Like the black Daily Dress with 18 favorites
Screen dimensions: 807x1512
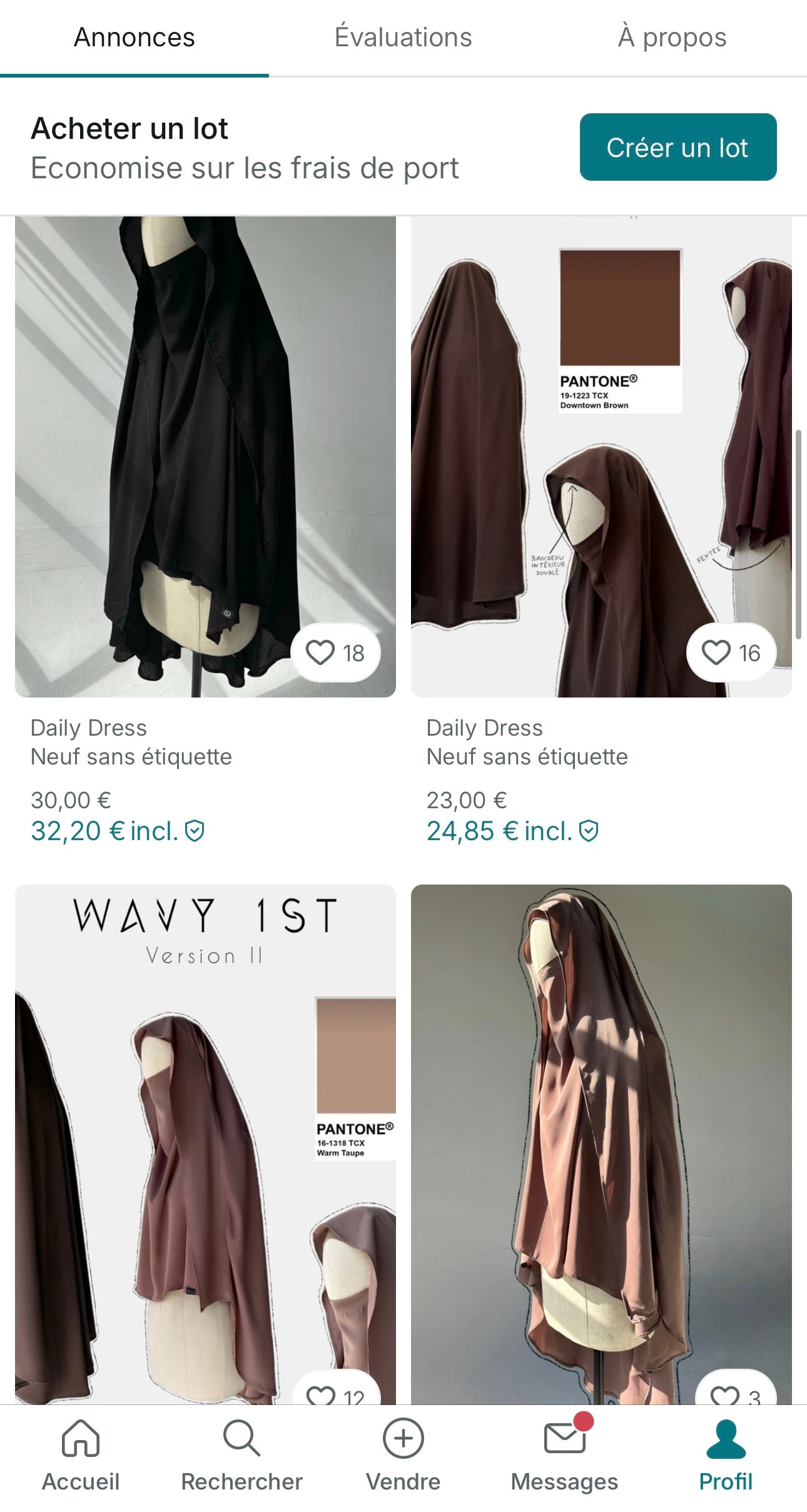tap(321, 653)
